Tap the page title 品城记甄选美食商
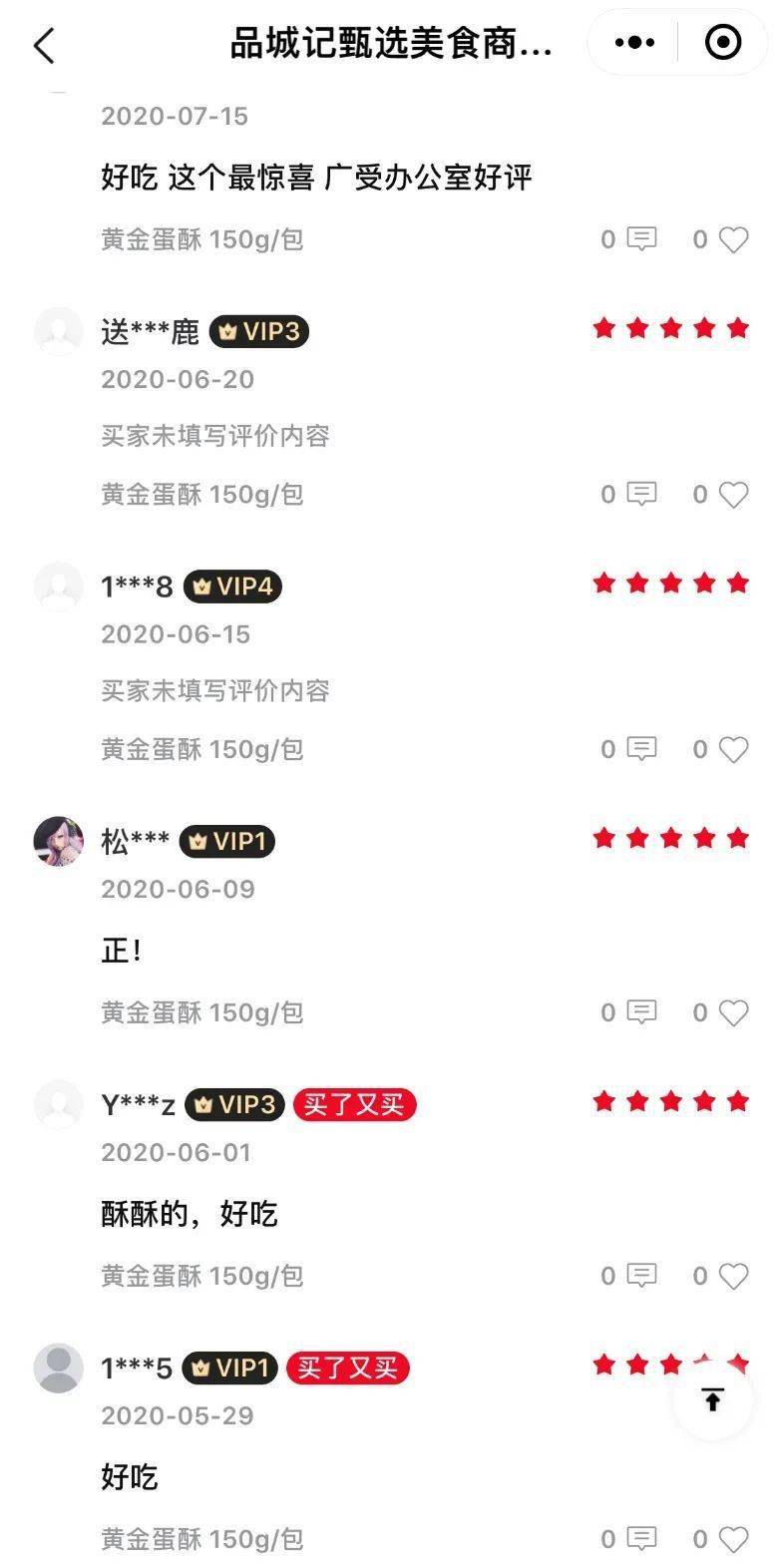 coord(389,43)
